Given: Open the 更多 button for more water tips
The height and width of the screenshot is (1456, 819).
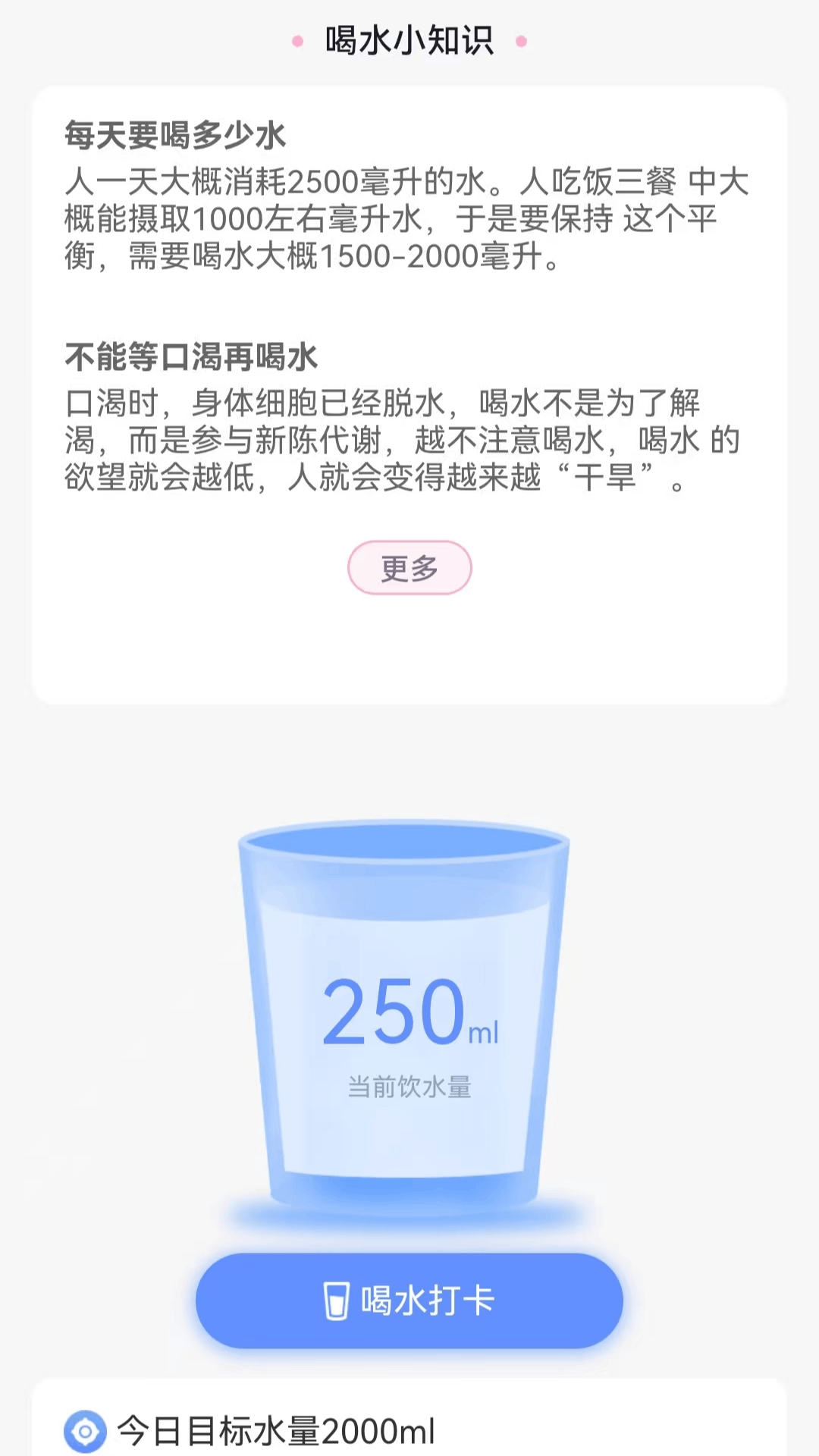Looking at the screenshot, I should click(409, 567).
